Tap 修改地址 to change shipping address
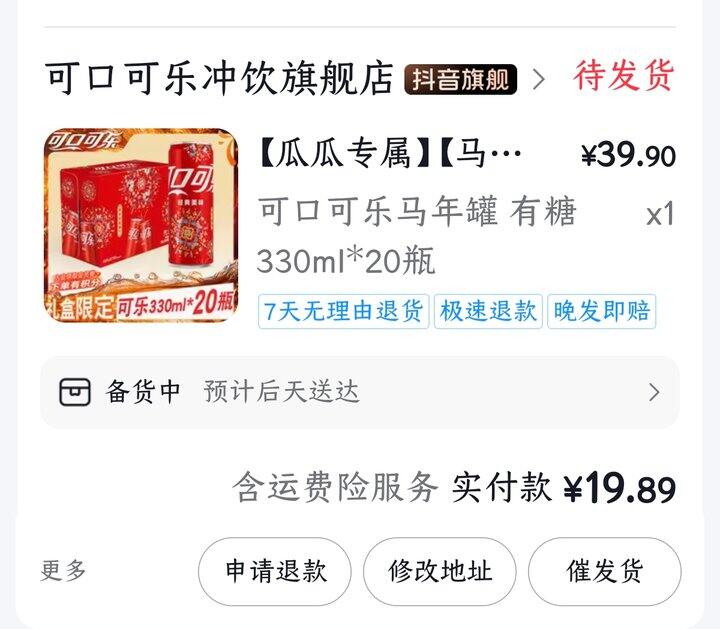The image size is (720, 629). point(439,572)
